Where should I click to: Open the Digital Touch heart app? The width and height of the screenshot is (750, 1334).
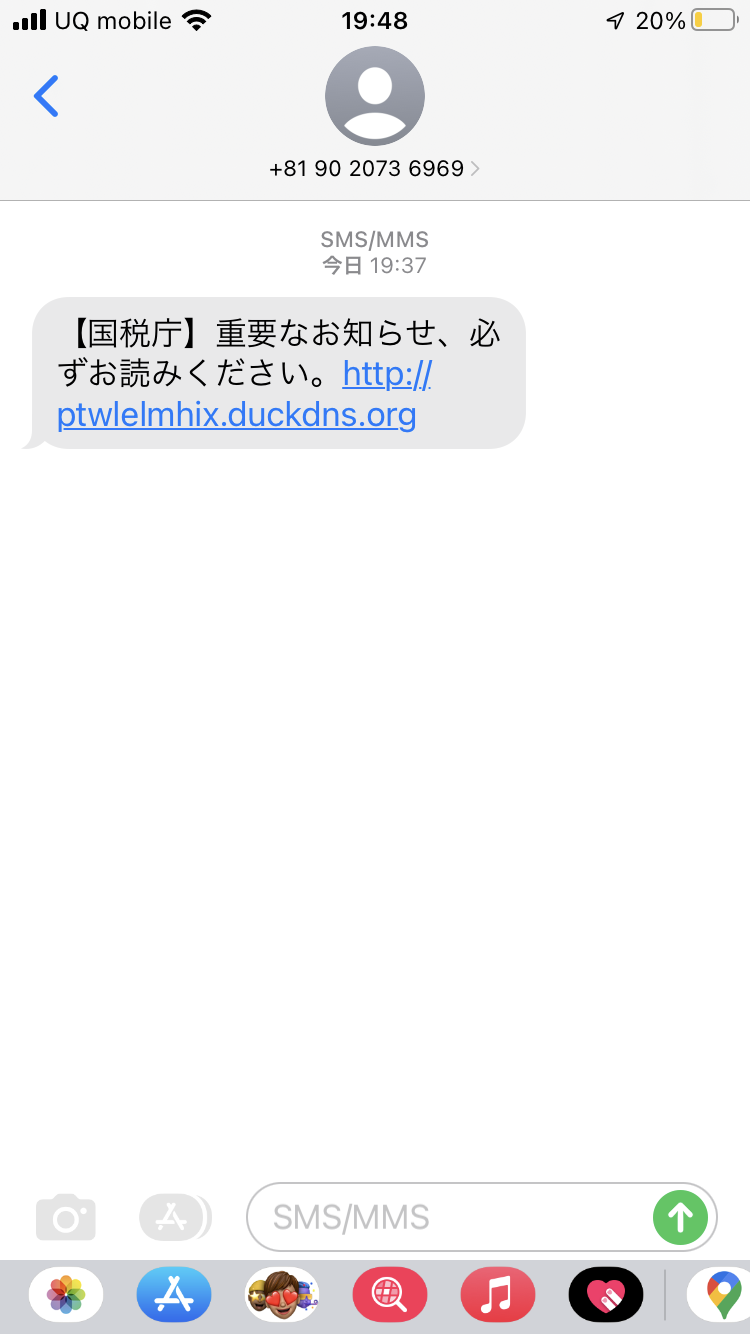606,1296
